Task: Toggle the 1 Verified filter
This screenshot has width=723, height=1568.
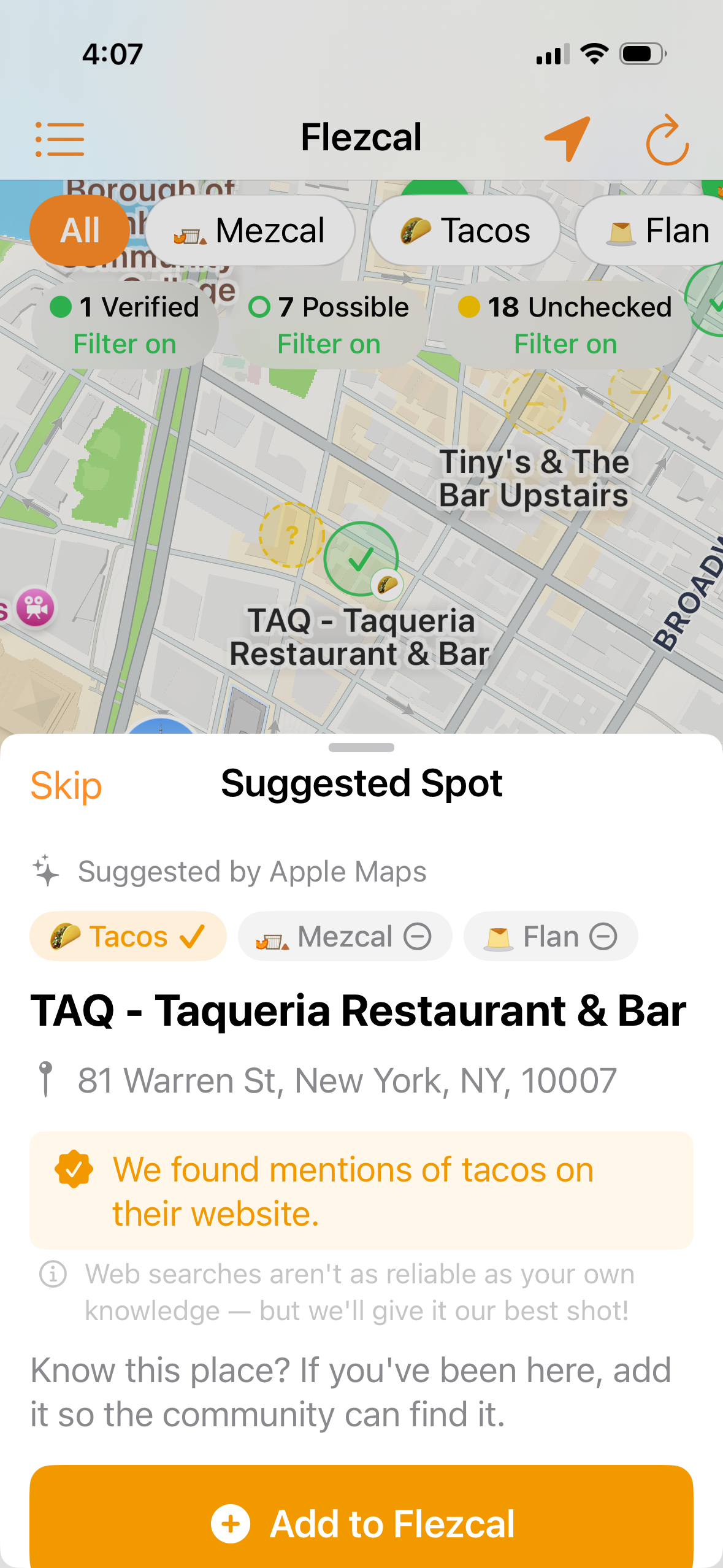Action: 125,325
